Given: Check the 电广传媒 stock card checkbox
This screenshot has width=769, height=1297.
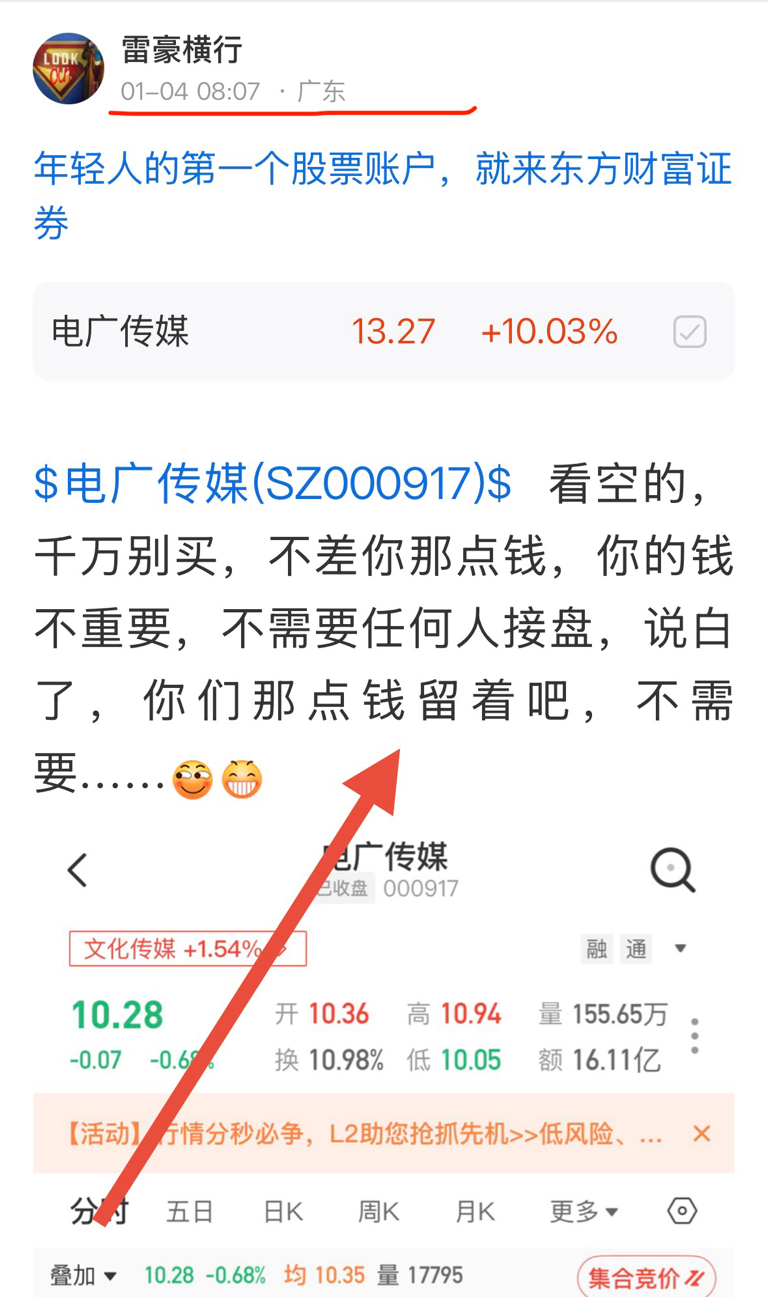Looking at the screenshot, I should (x=688, y=331).
